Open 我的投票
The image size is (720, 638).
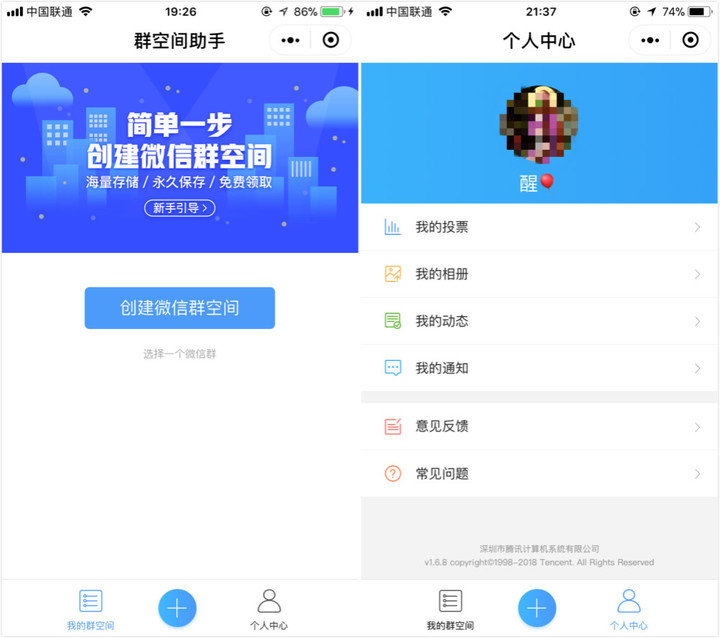(x=540, y=227)
